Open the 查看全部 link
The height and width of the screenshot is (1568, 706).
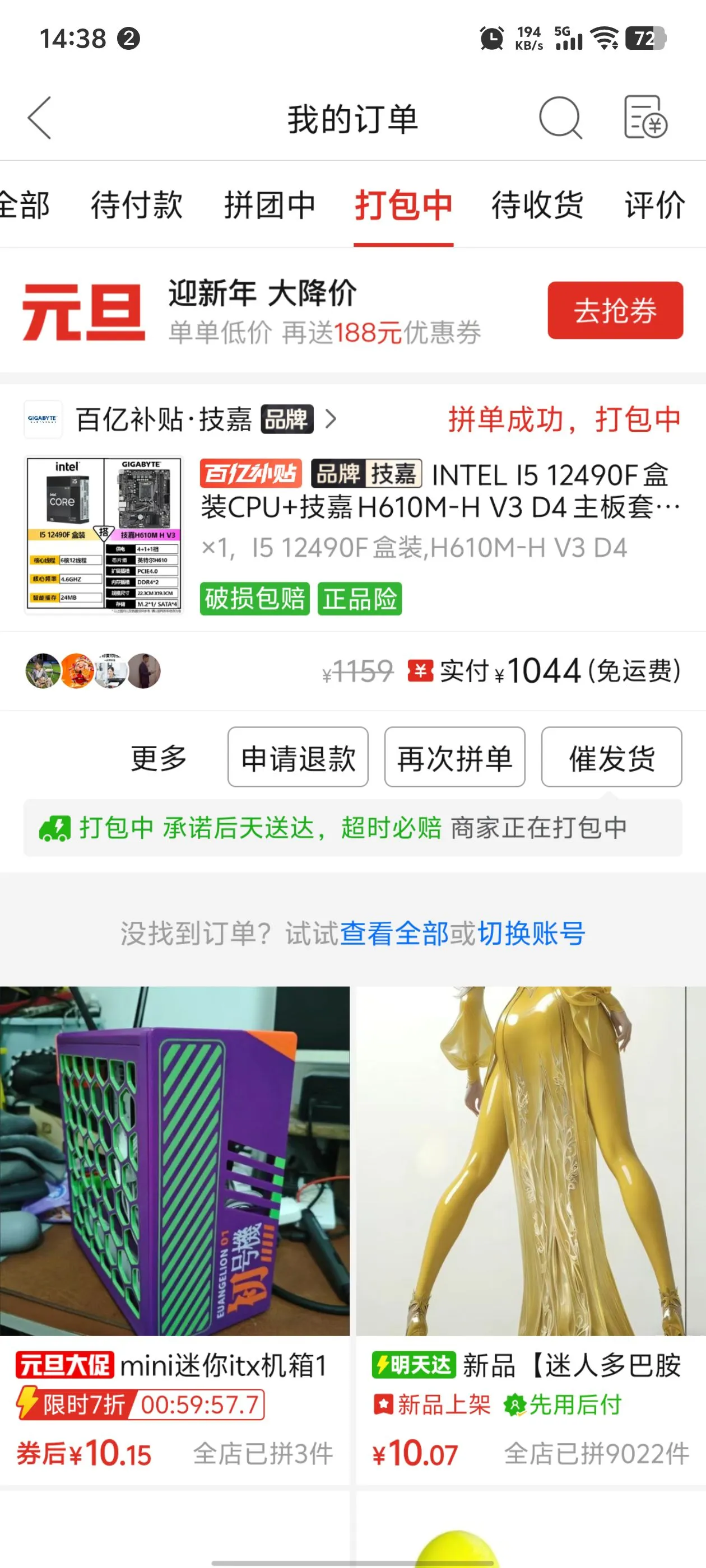click(393, 933)
